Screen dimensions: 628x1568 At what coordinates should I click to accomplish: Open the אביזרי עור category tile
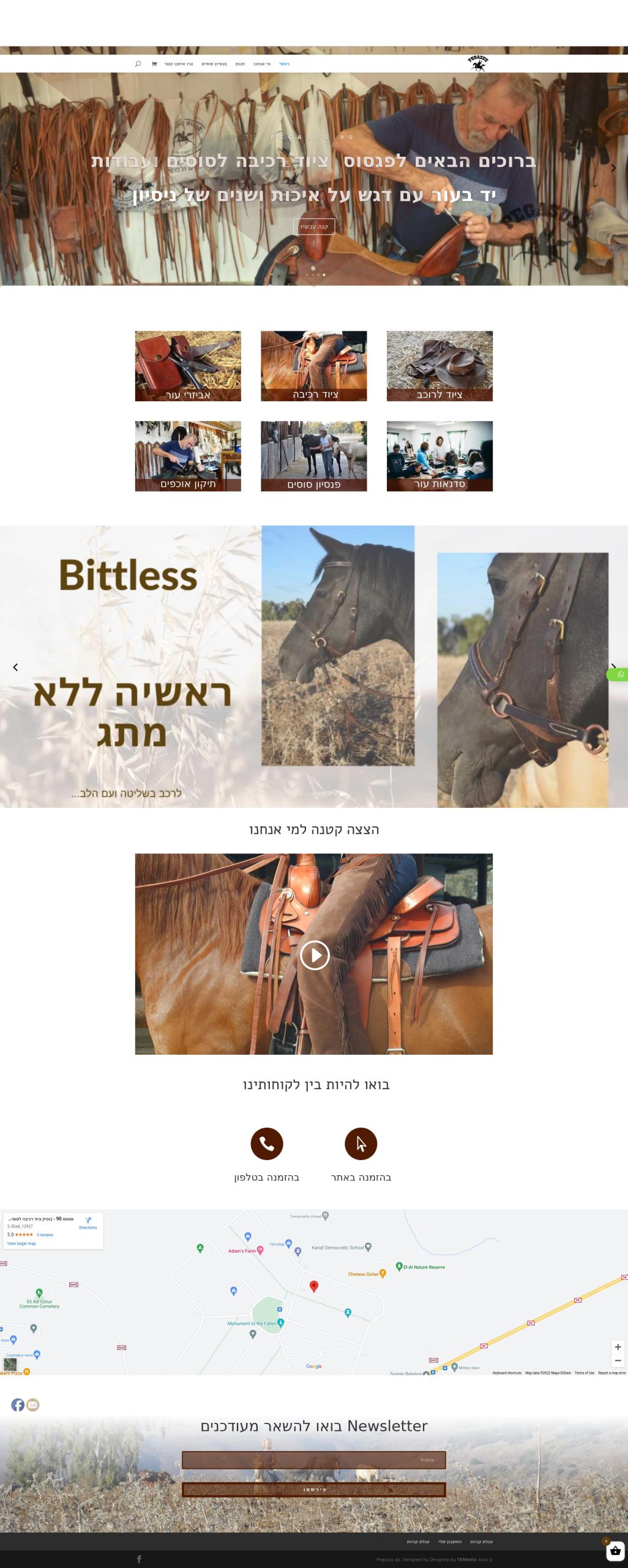(x=188, y=366)
